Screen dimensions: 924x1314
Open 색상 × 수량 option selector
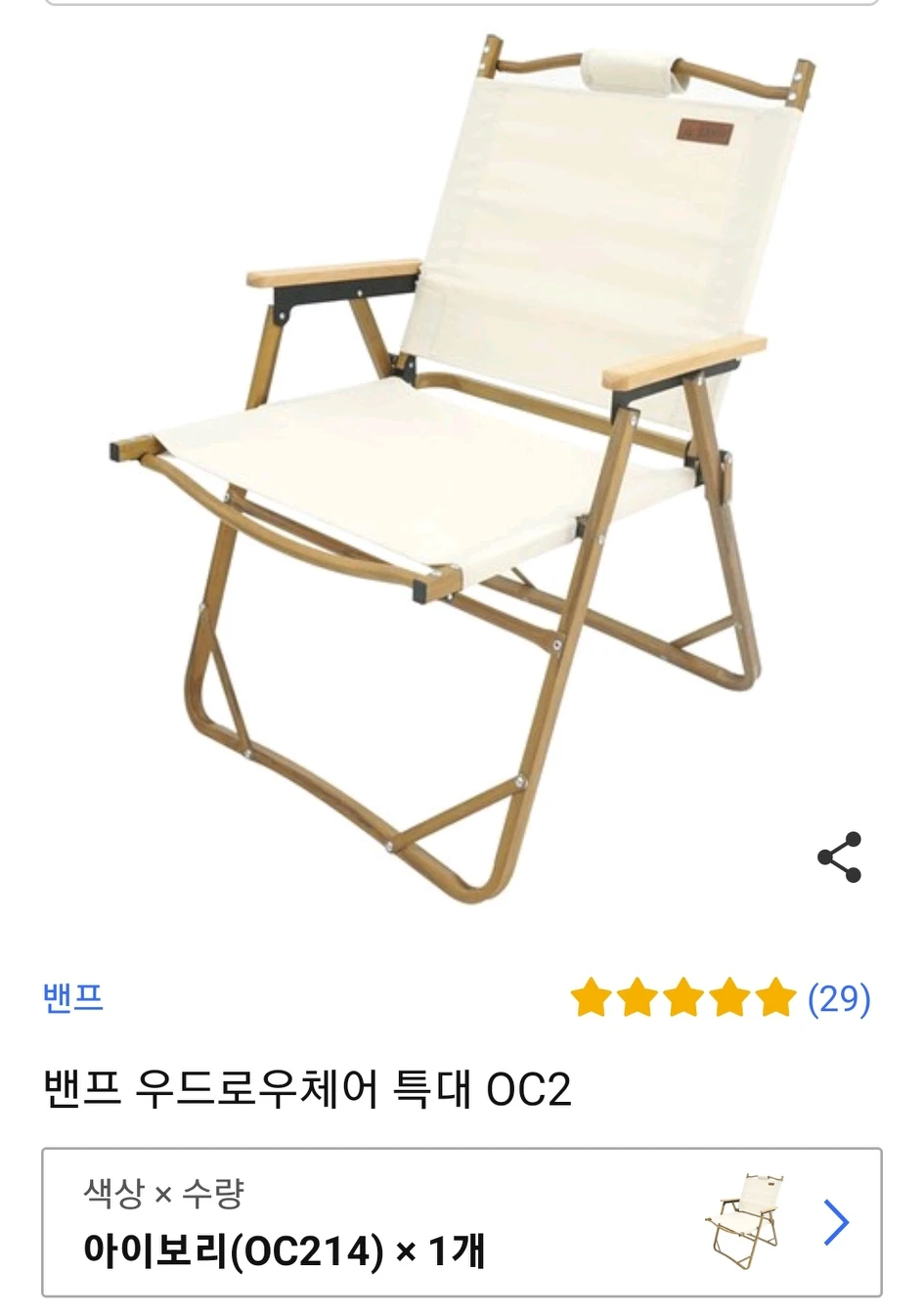point(462,1222)
